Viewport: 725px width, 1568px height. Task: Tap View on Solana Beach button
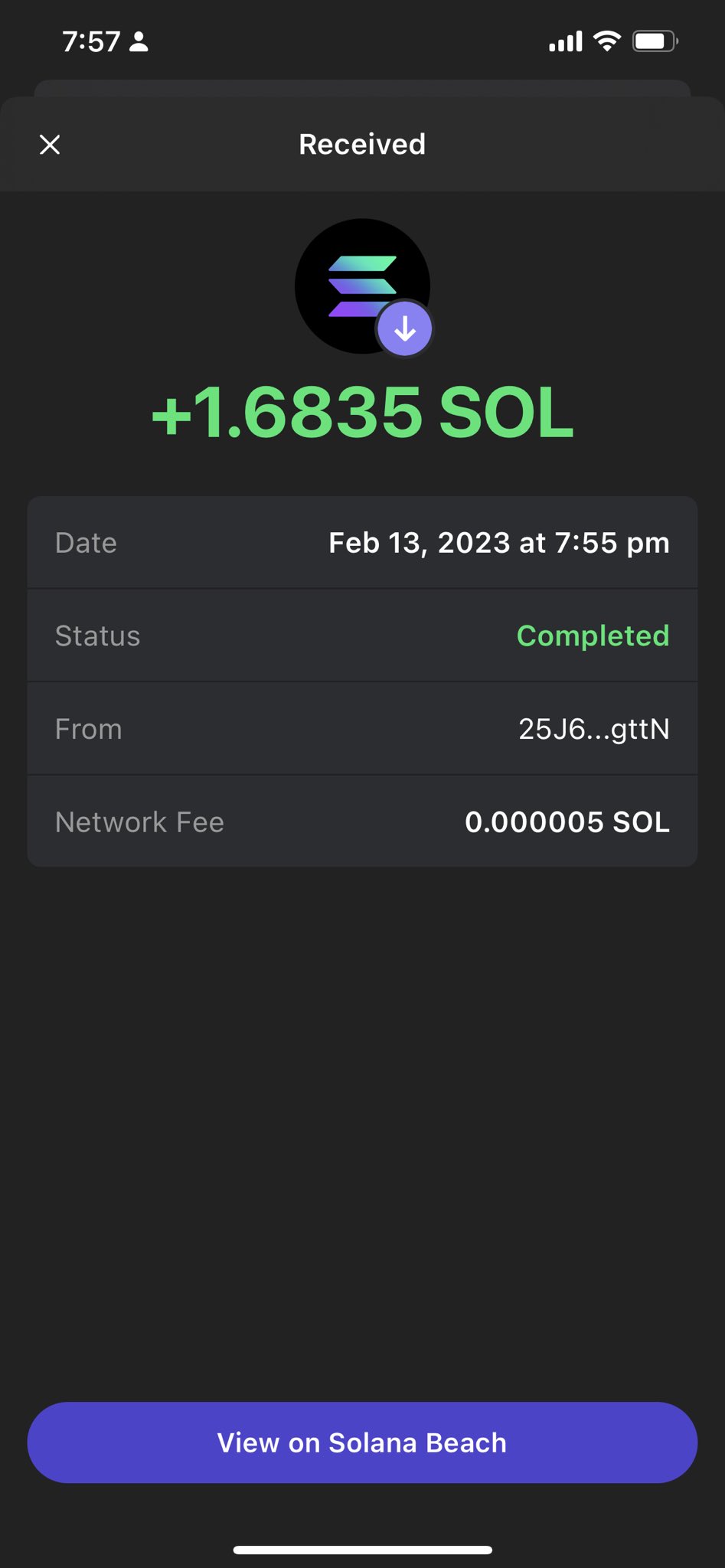[x=362, y=1442]
